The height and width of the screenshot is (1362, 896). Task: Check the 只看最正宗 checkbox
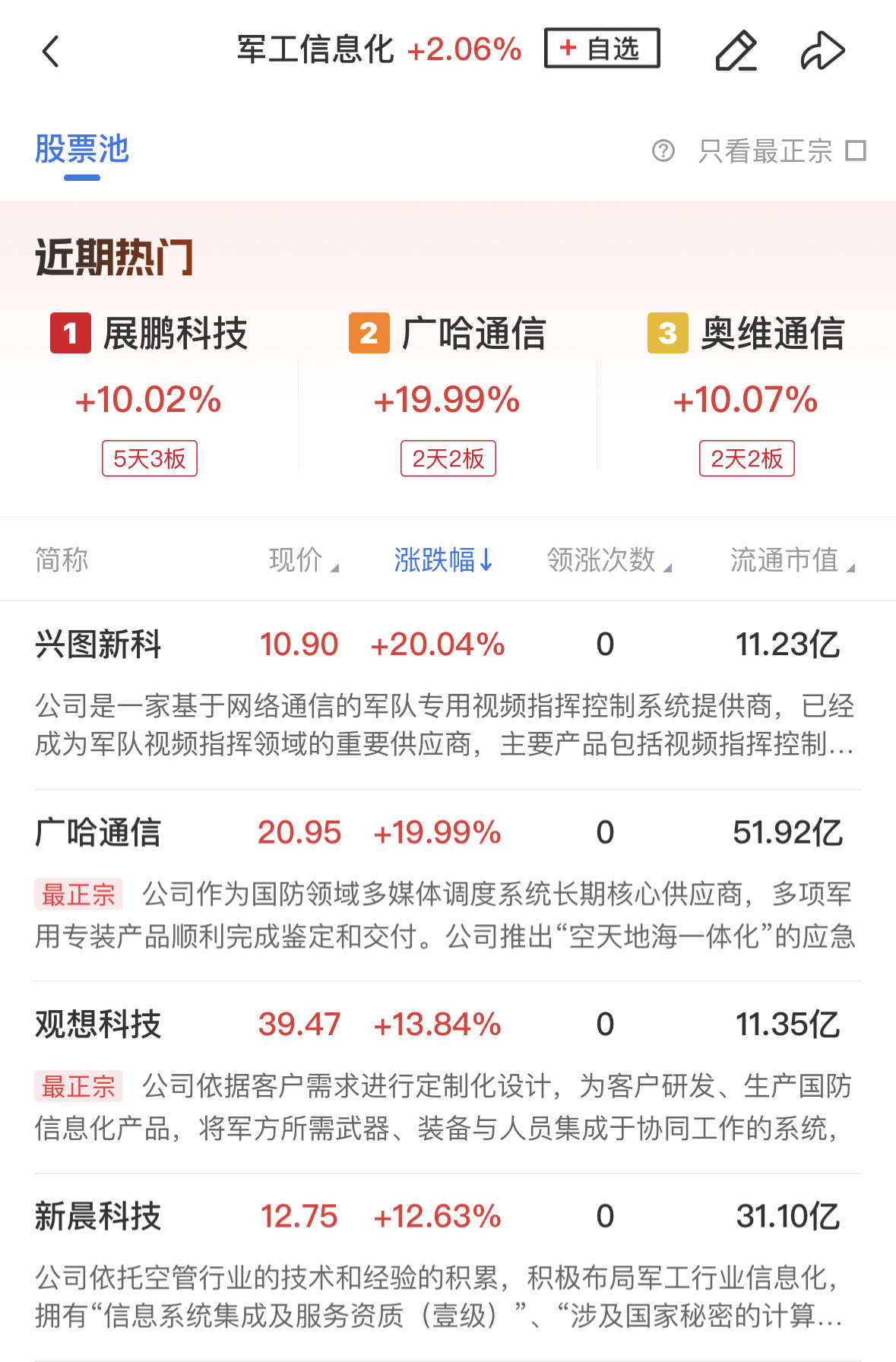[856, 150]
